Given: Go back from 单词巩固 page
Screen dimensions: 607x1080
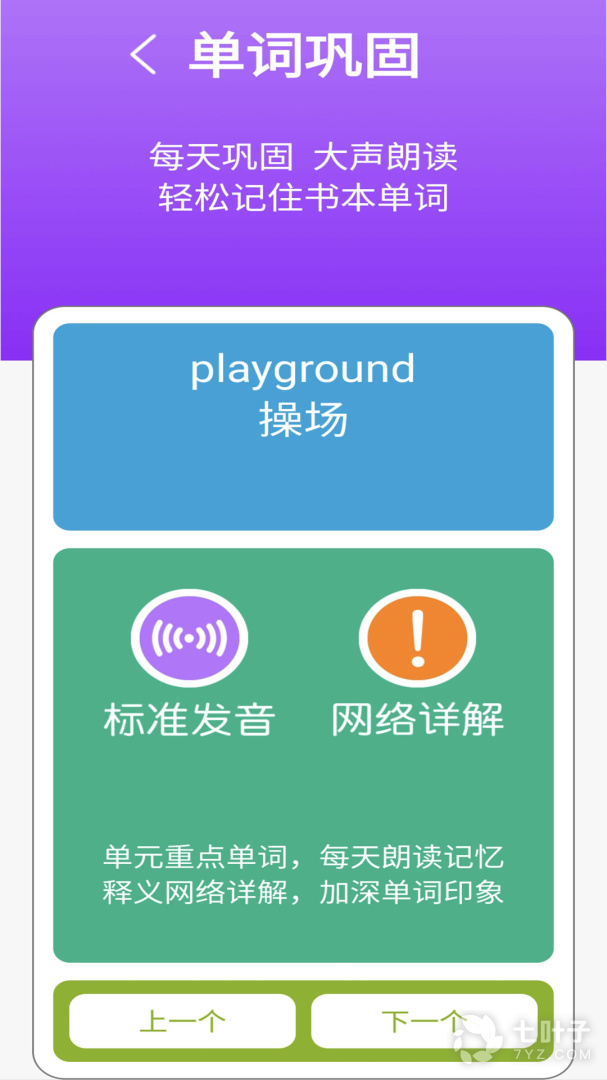Looking at the screenshot, I should point(143,56).
